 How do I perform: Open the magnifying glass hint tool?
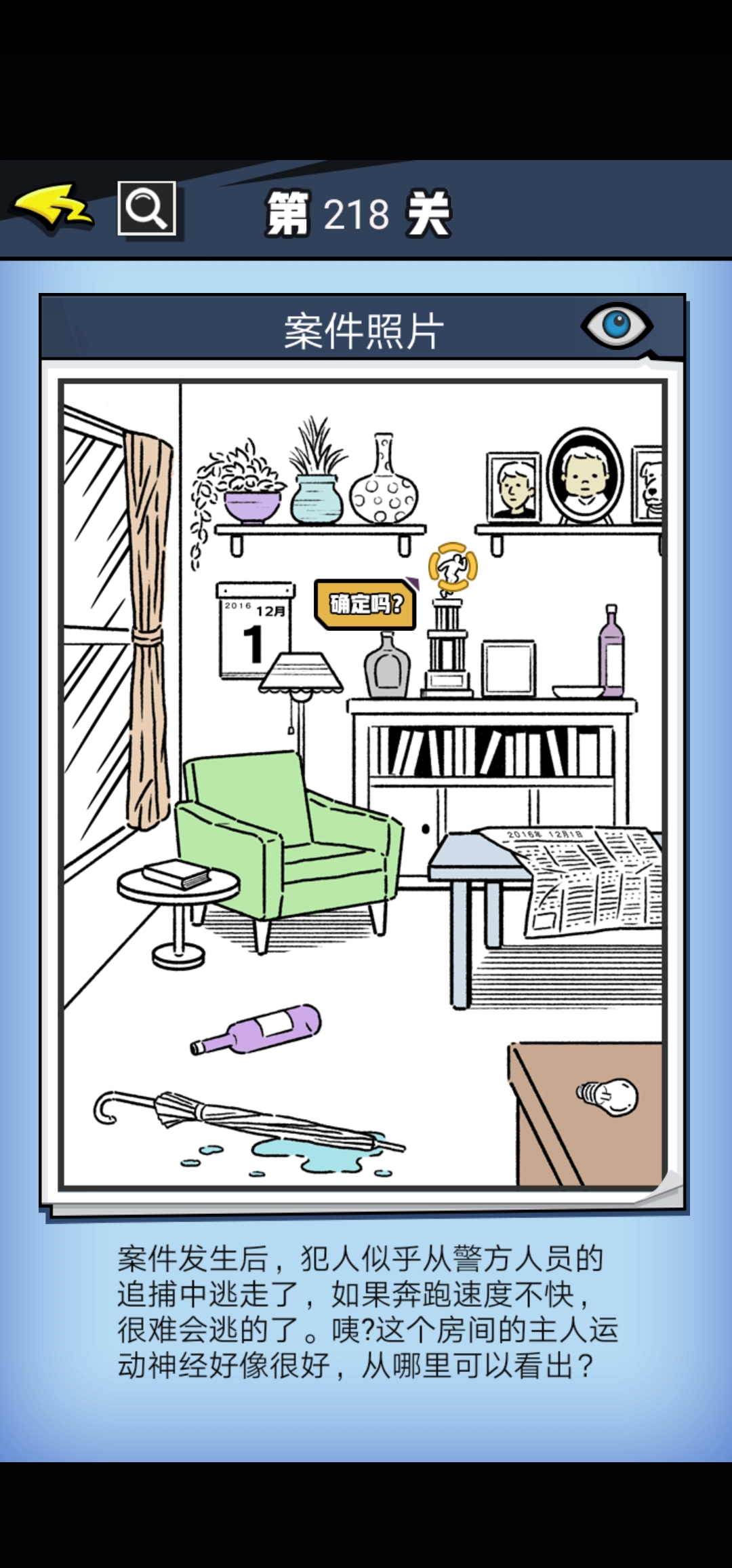click(146, 208)
